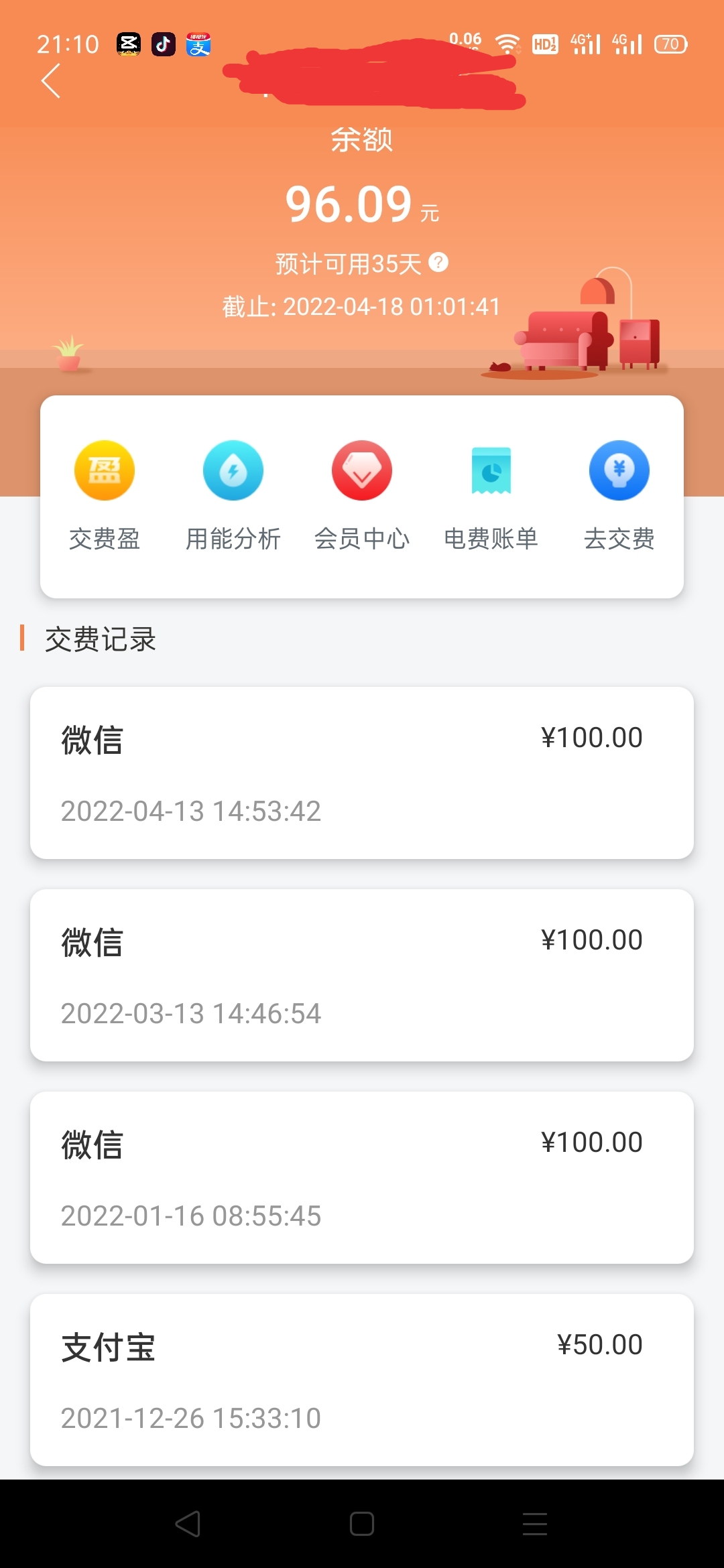Open the 支付宝 ¥50.00 payment record

point(362,1380)
